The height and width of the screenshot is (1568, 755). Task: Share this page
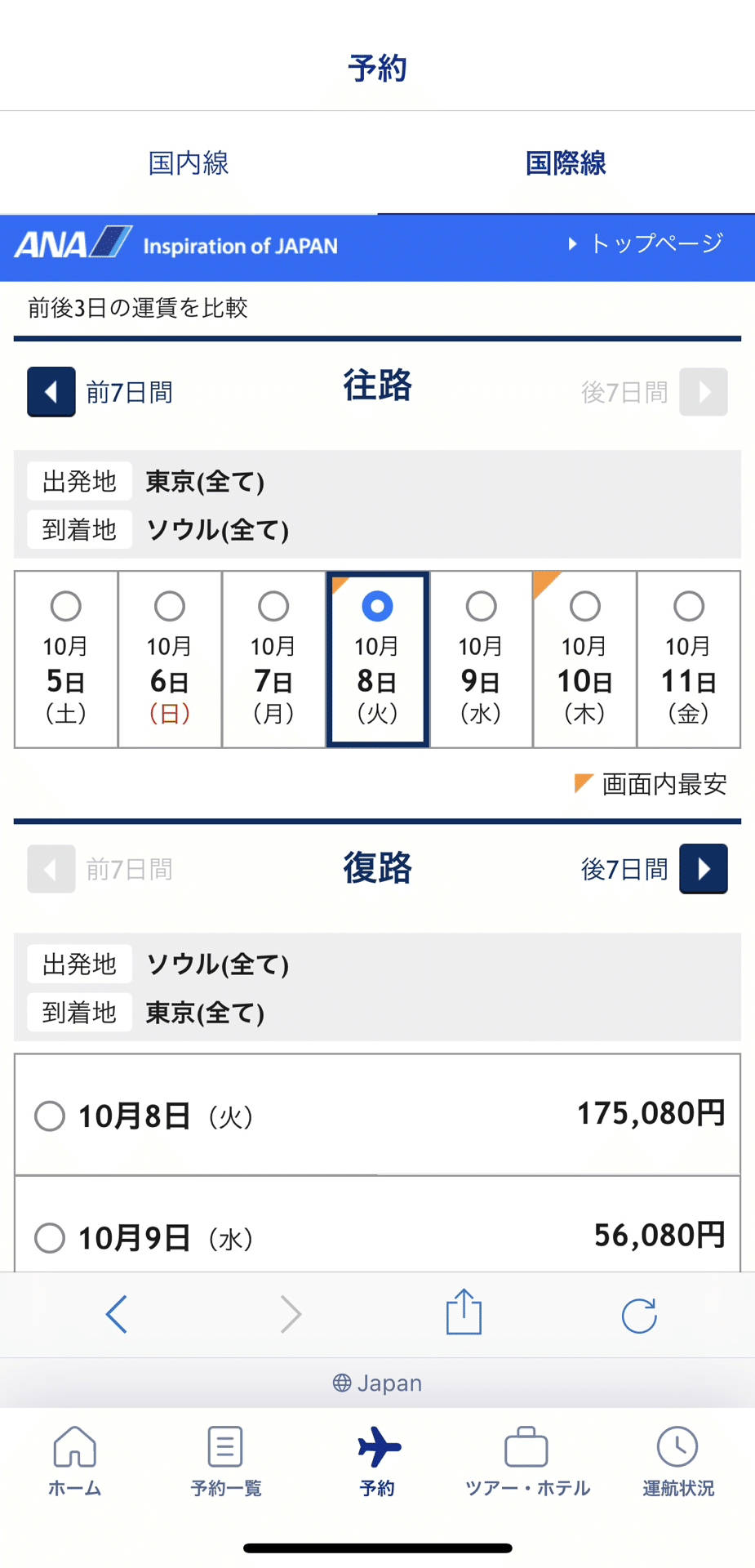pyautogui.click(x=464, y=1312)
